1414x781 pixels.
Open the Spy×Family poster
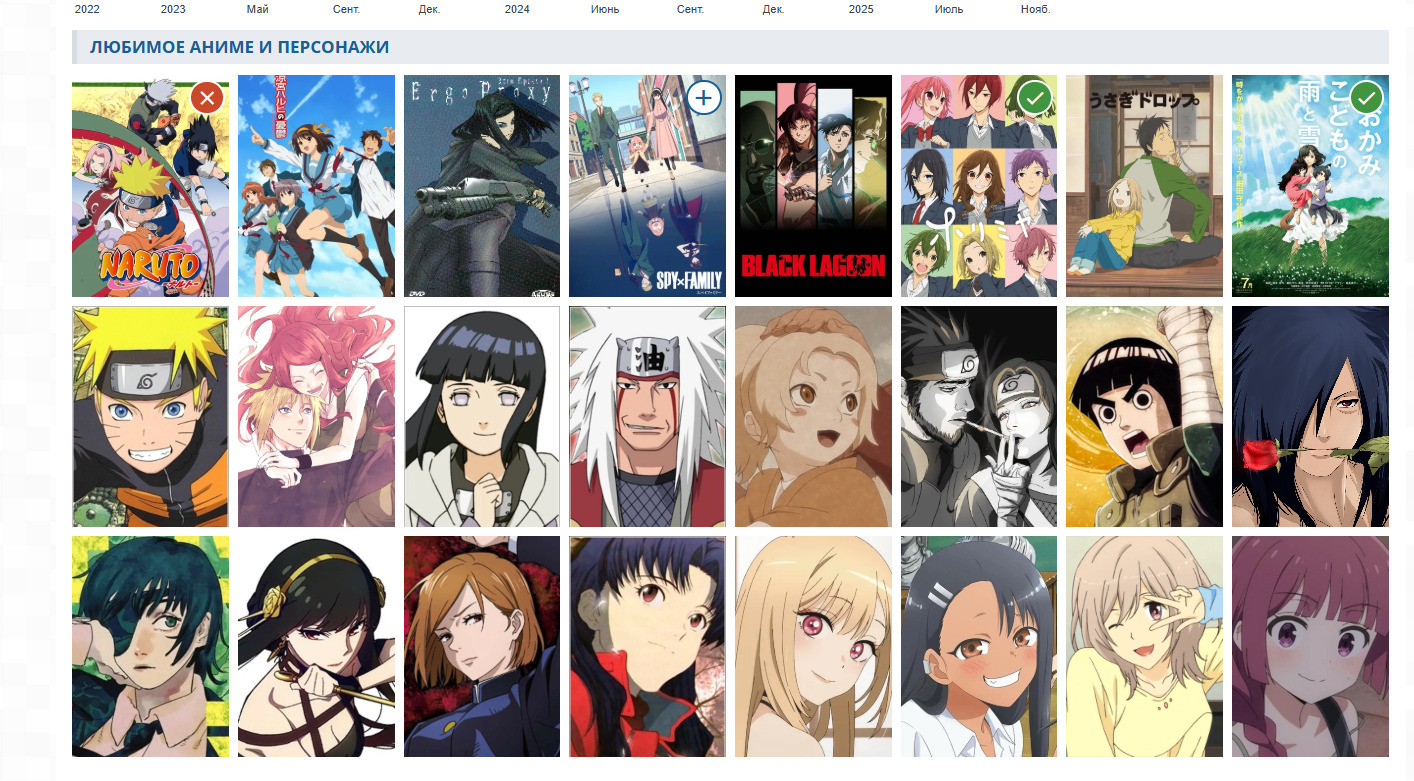coord(647,200)
